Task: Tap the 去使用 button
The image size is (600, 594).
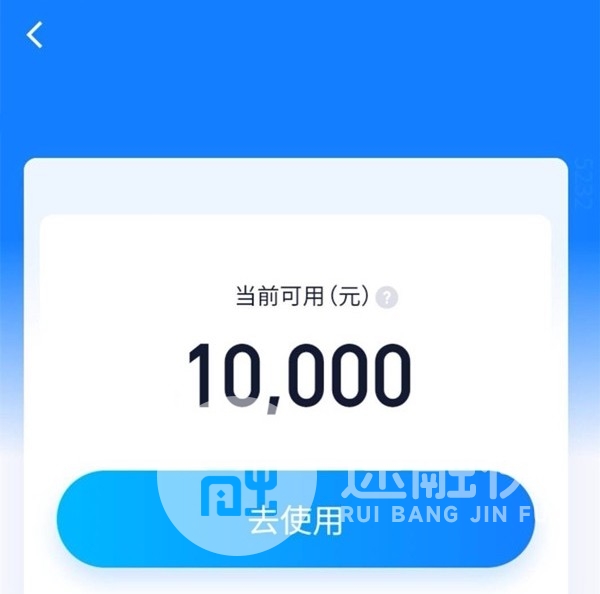Action: click(x=296, y=520)
